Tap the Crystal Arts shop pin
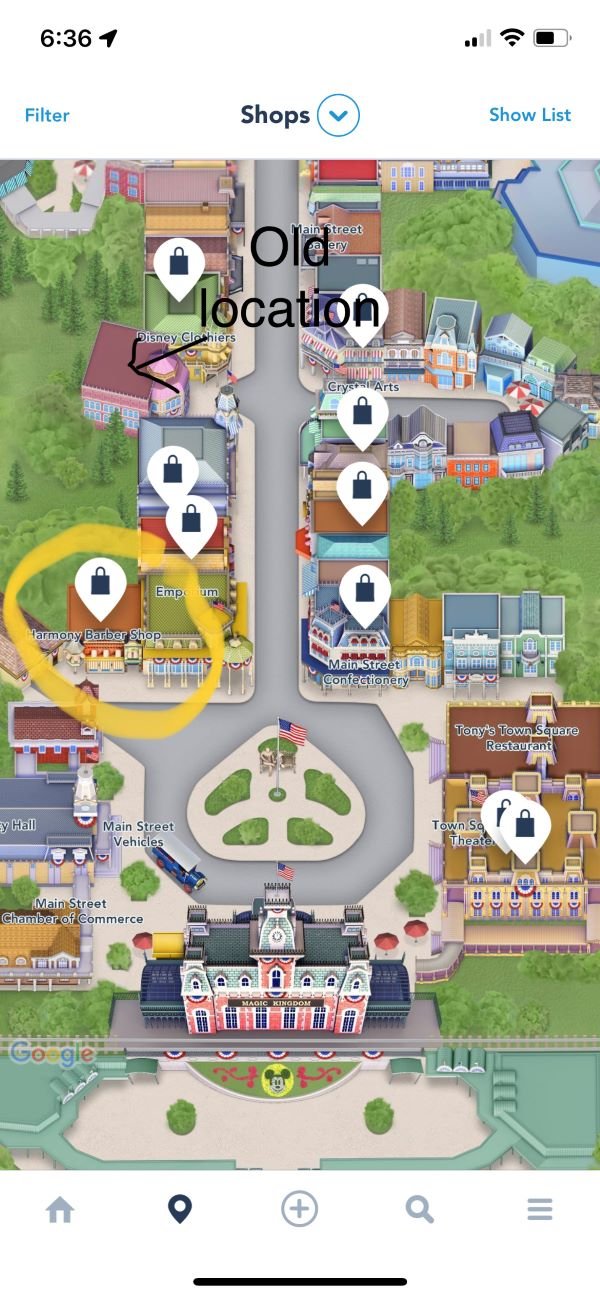Screen dimensions: 600x1298 tap(362, 412)
